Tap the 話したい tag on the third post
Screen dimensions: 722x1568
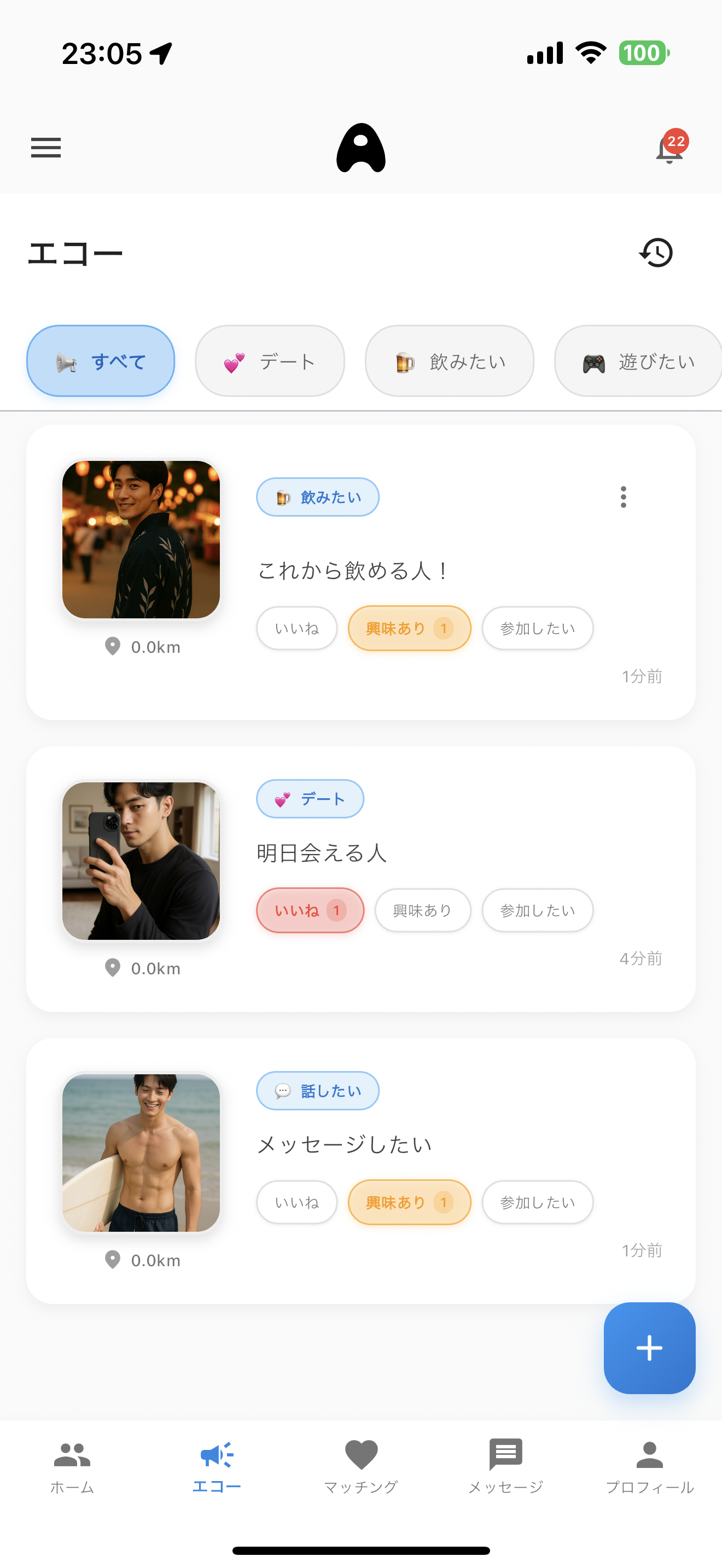[317, 1091]
